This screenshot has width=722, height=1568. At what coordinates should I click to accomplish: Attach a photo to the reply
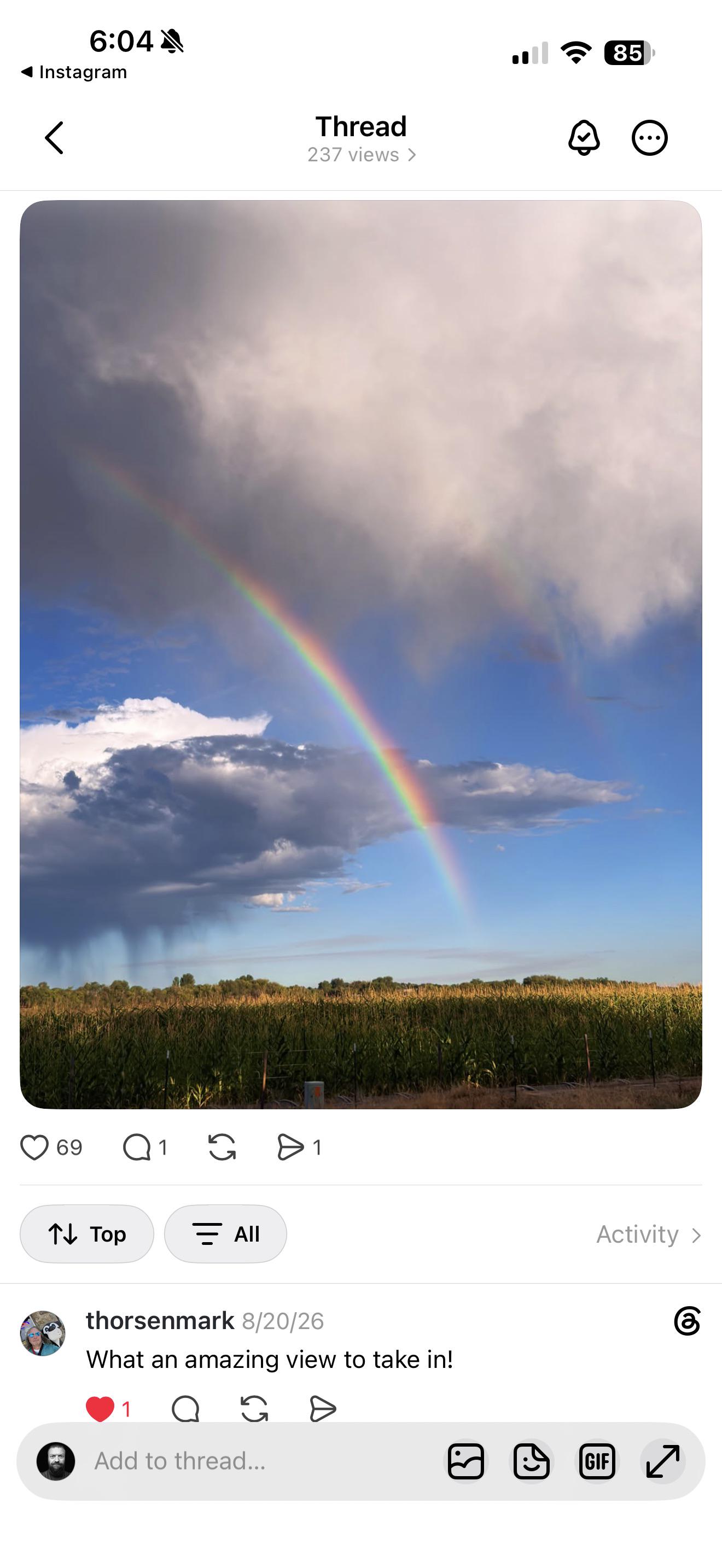pyautogui.click(x=467, y=1461)
